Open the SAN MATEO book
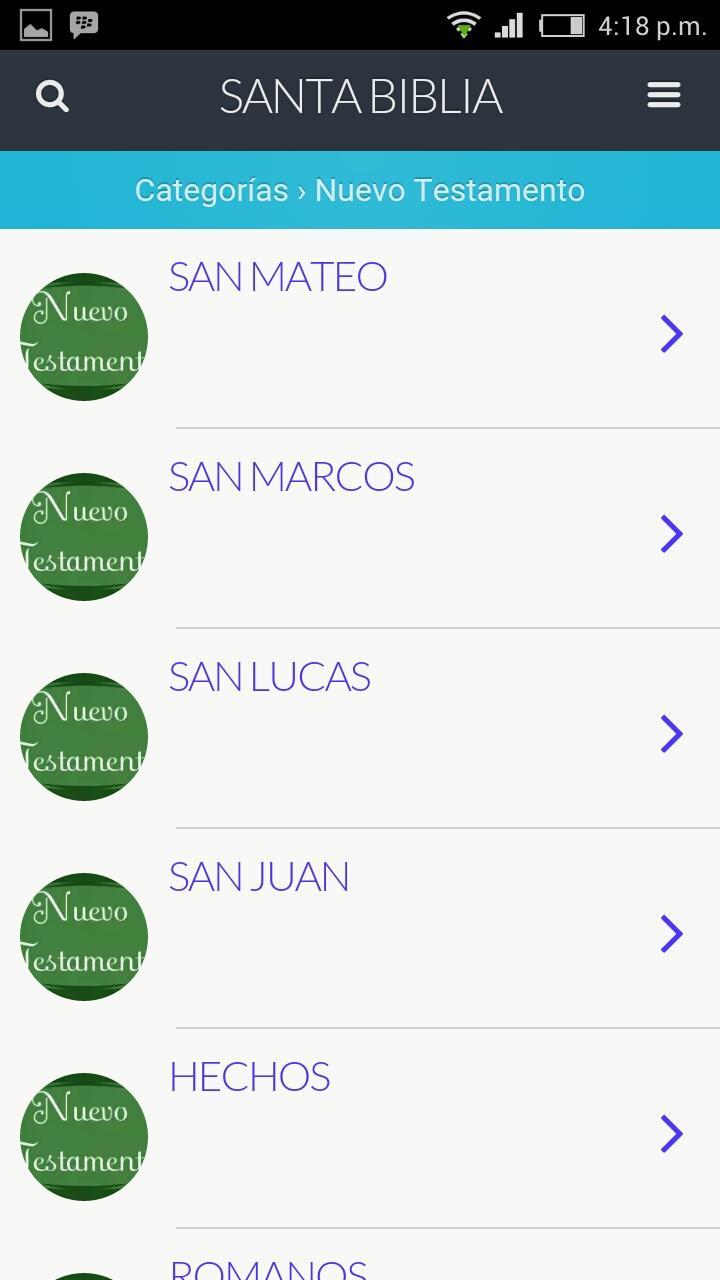Screen dimensions: 720x1280 (x=278, y=277)
